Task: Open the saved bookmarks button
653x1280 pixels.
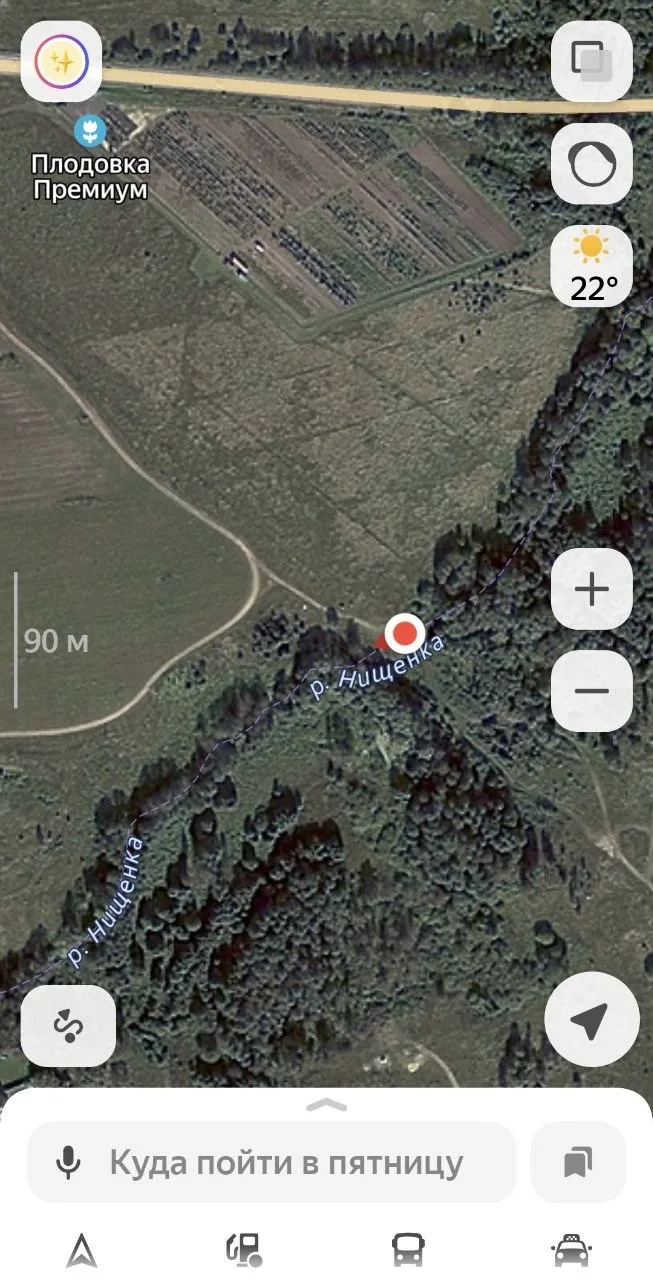Action: tap(578, 1162)
